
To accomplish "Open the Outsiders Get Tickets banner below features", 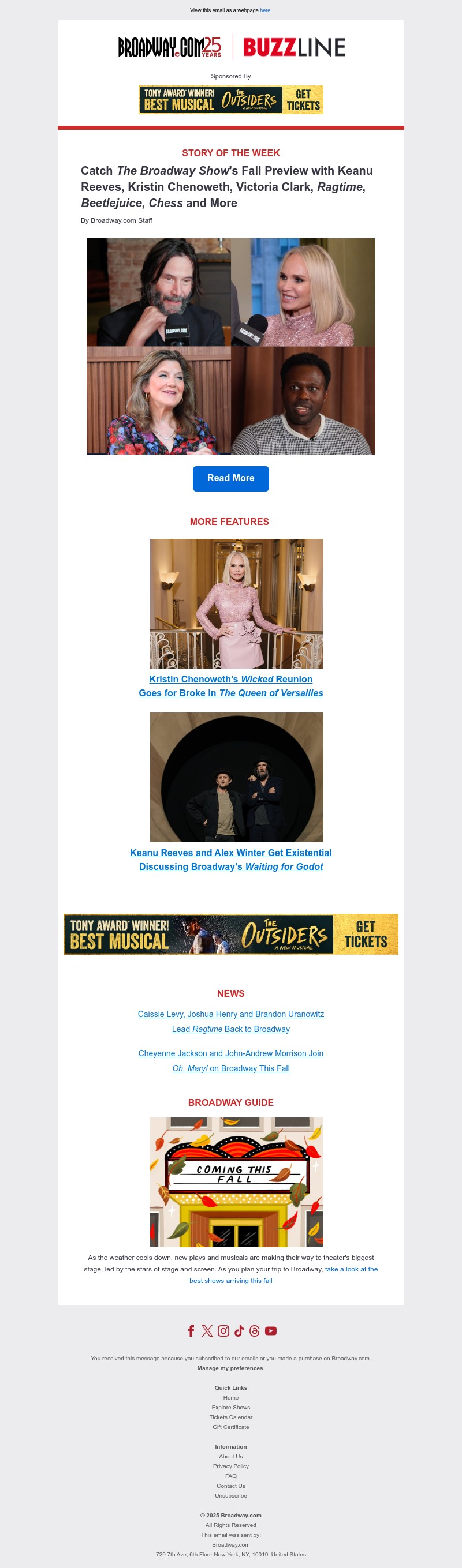I will coord(230,934).
